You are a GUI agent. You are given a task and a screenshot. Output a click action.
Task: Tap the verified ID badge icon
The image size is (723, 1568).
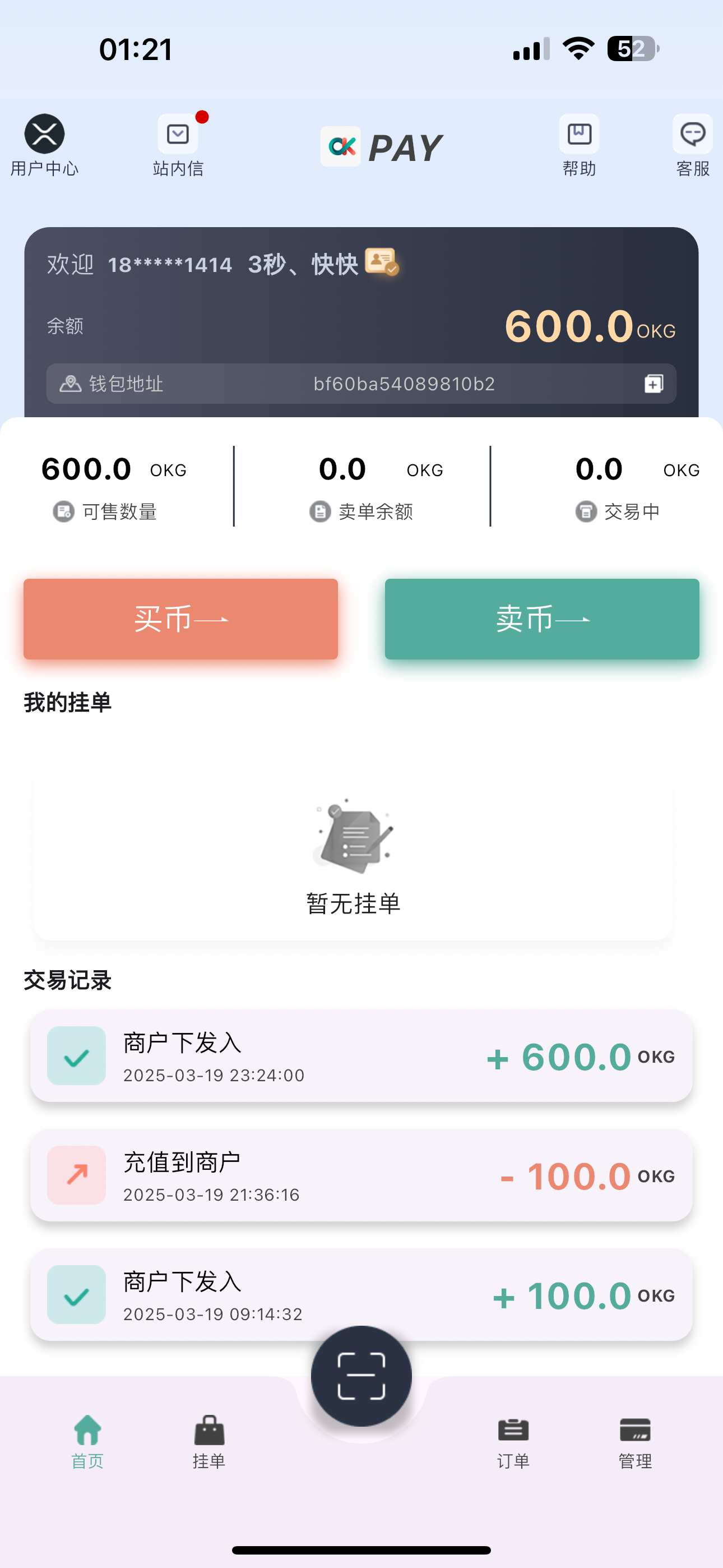381,262
